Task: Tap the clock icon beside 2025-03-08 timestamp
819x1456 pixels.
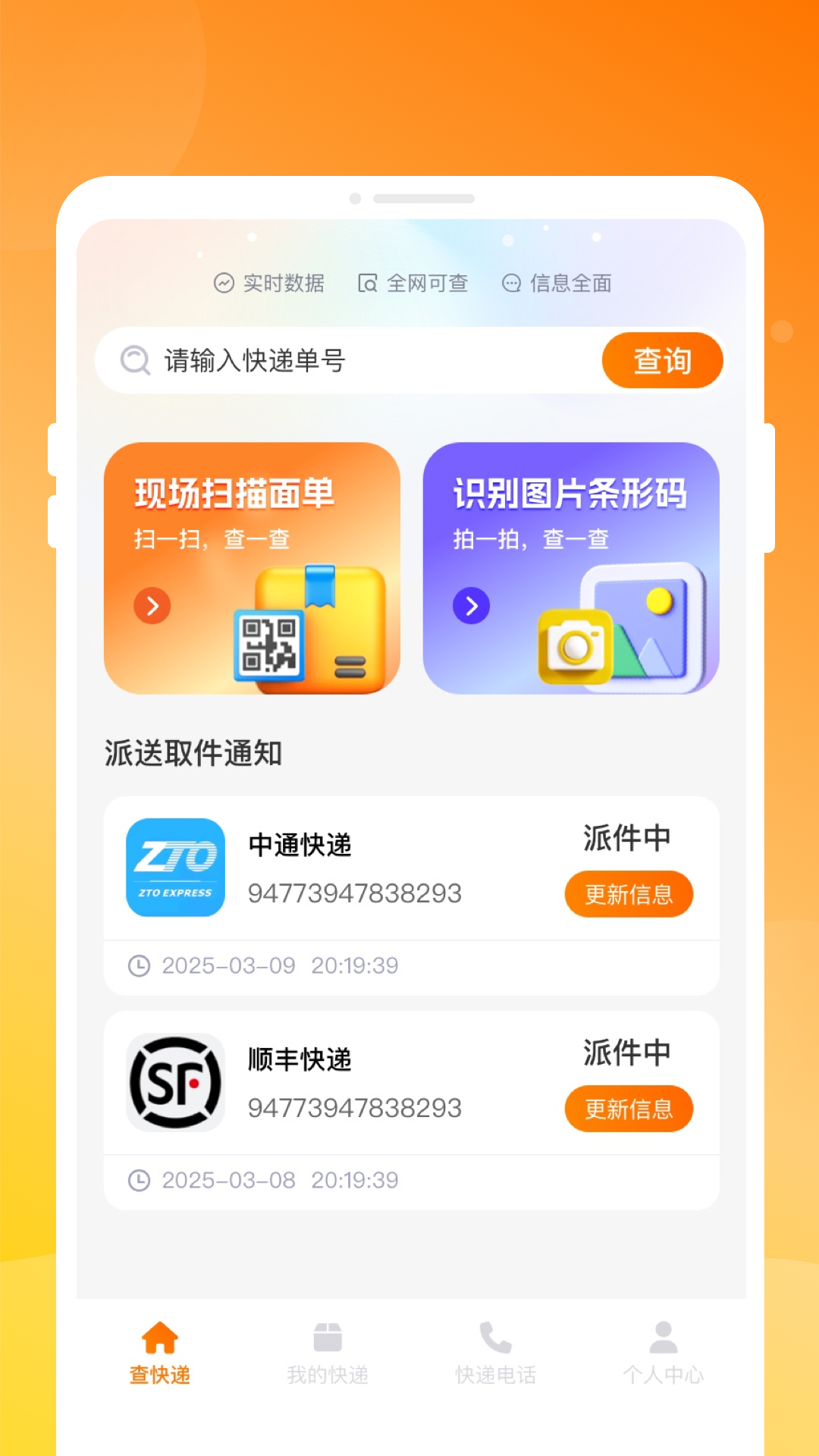Action: (139, 1179)
